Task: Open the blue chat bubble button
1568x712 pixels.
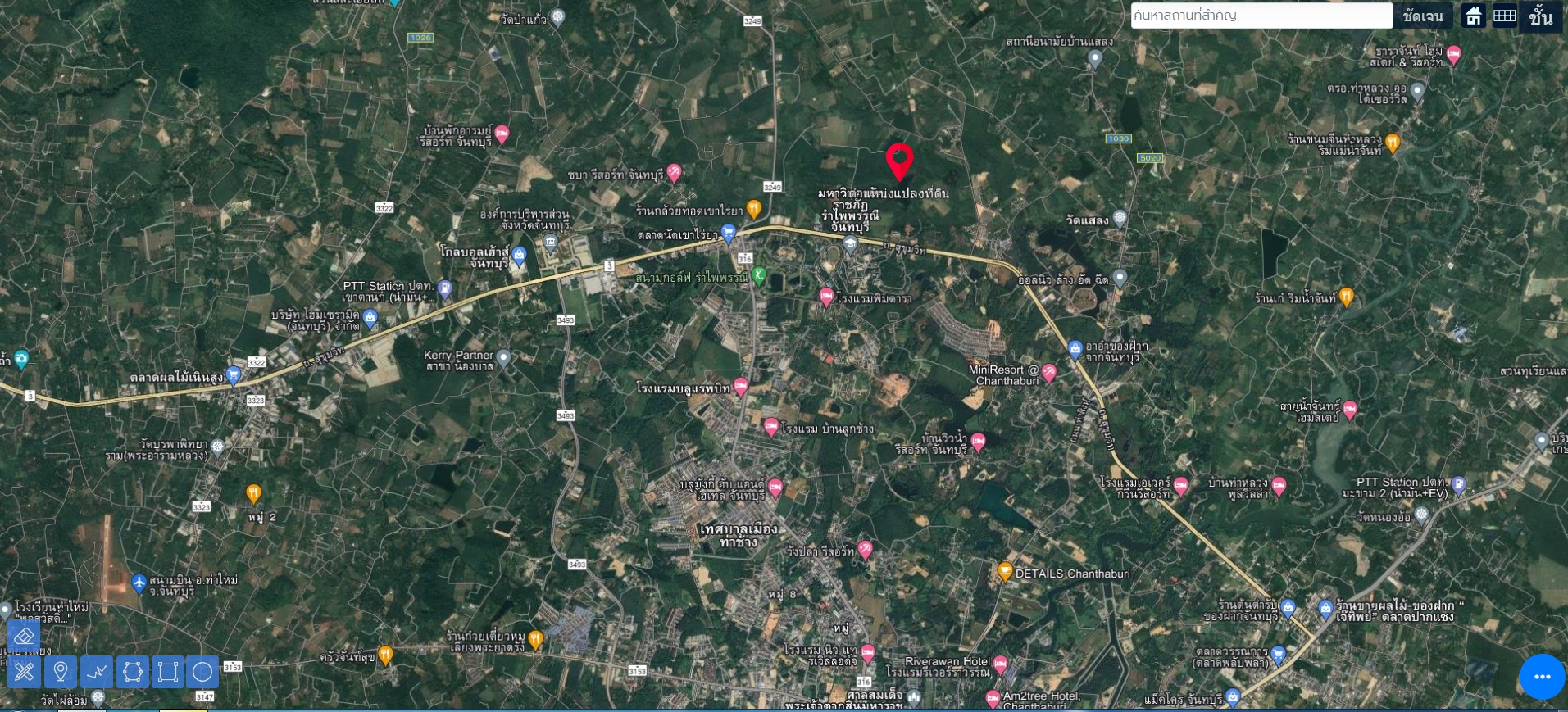Action: coord(1541,677)
